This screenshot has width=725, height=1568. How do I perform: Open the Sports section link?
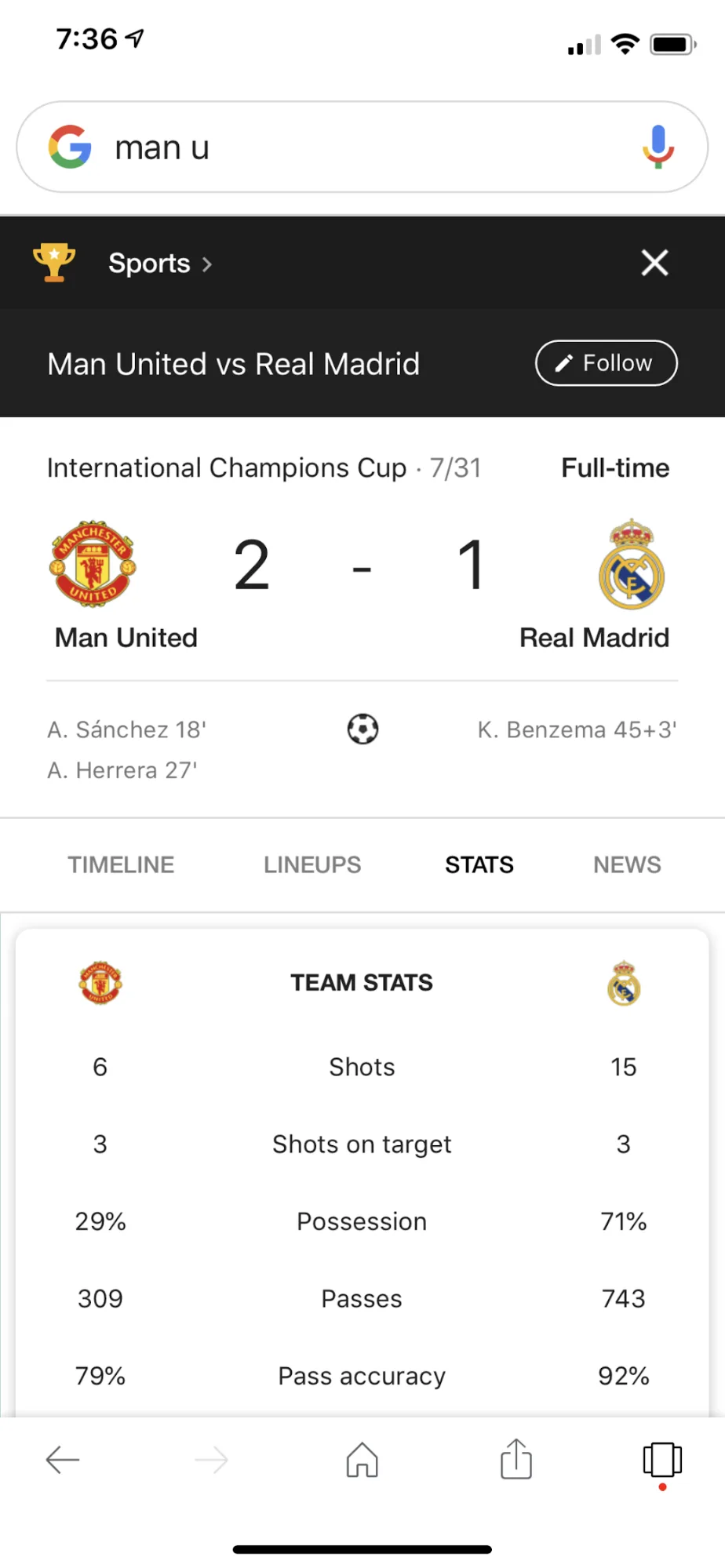click(160, 264)
